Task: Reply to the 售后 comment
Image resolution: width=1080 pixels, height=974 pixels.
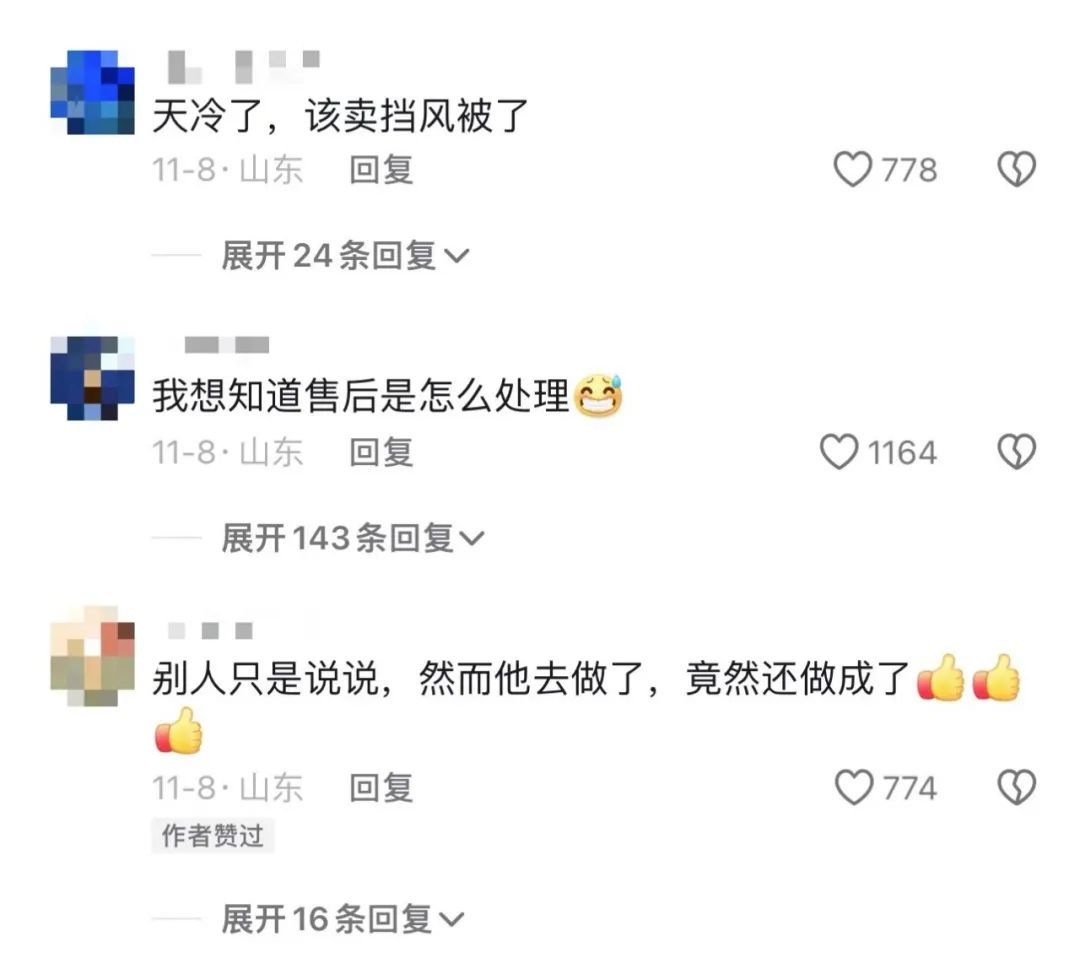Action: coord(380,453)
